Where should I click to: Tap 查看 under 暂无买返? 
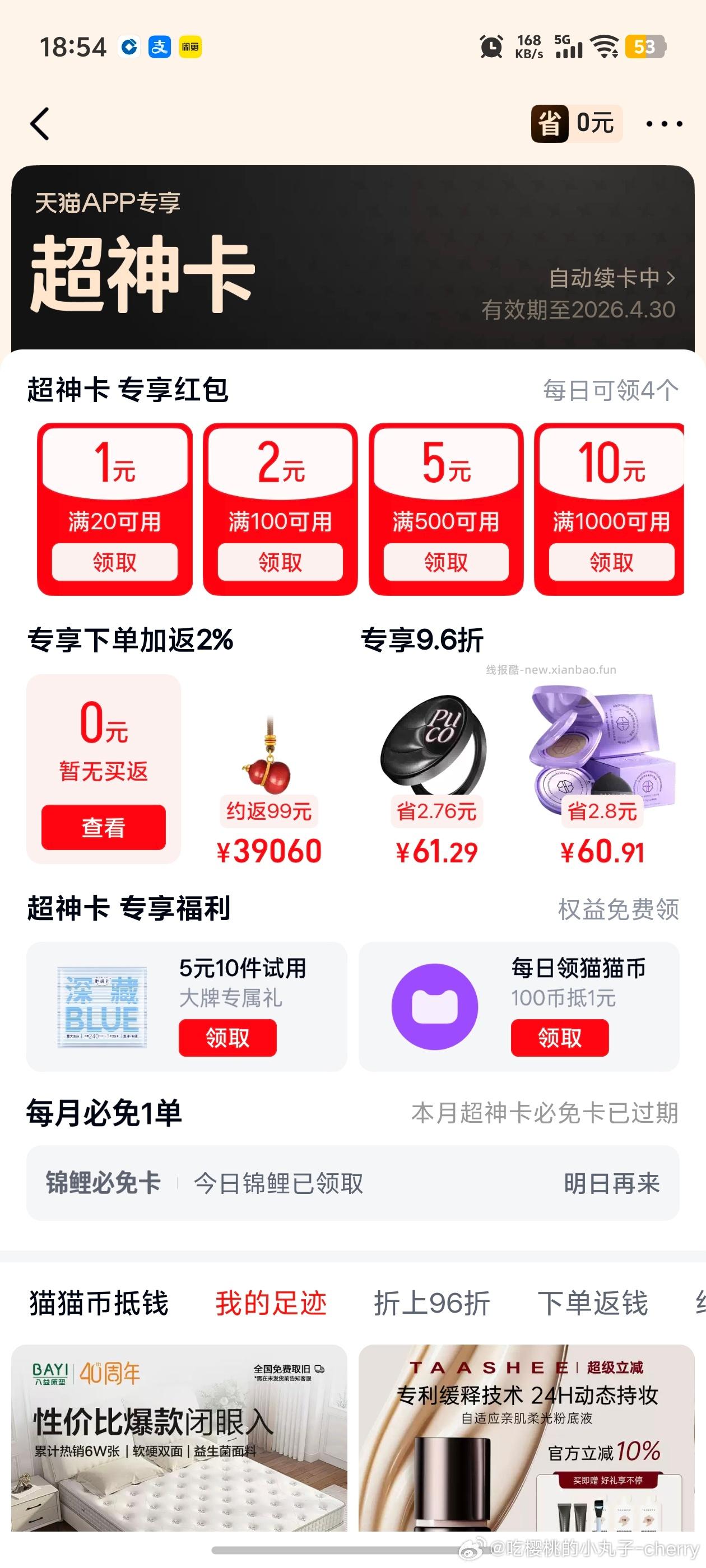103,826
